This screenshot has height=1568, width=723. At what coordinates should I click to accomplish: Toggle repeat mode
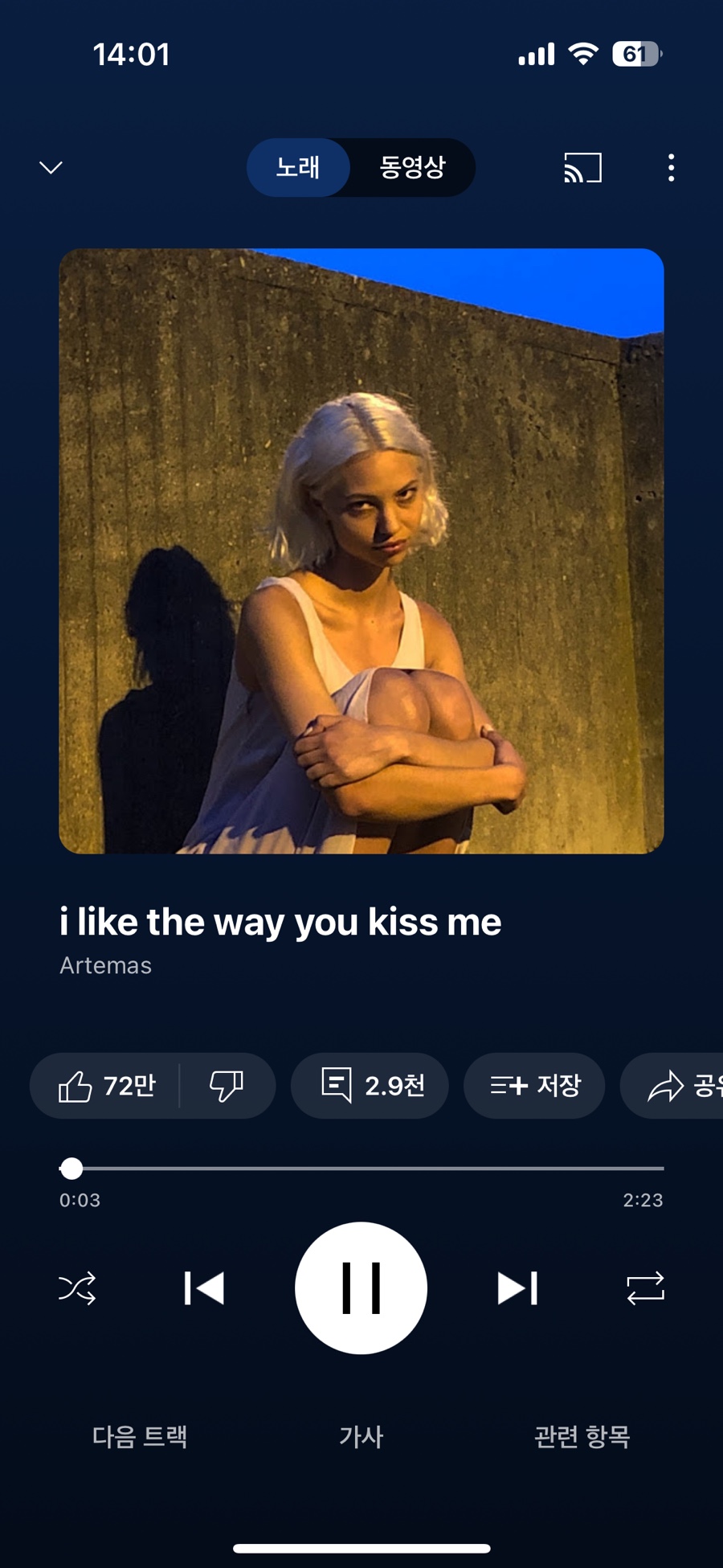click(x=645, y=1288)
